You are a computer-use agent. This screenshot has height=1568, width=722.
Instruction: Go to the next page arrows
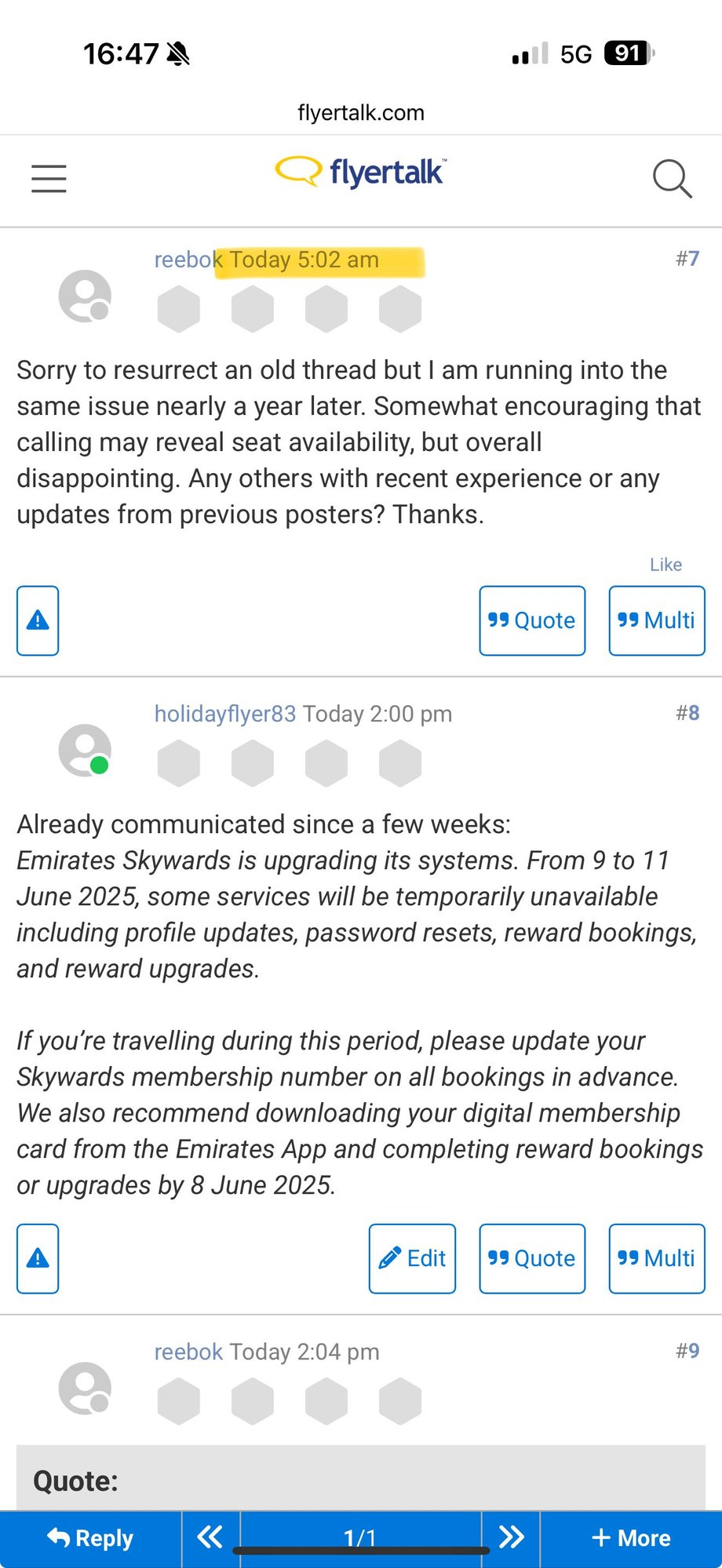coord(511,1537)
